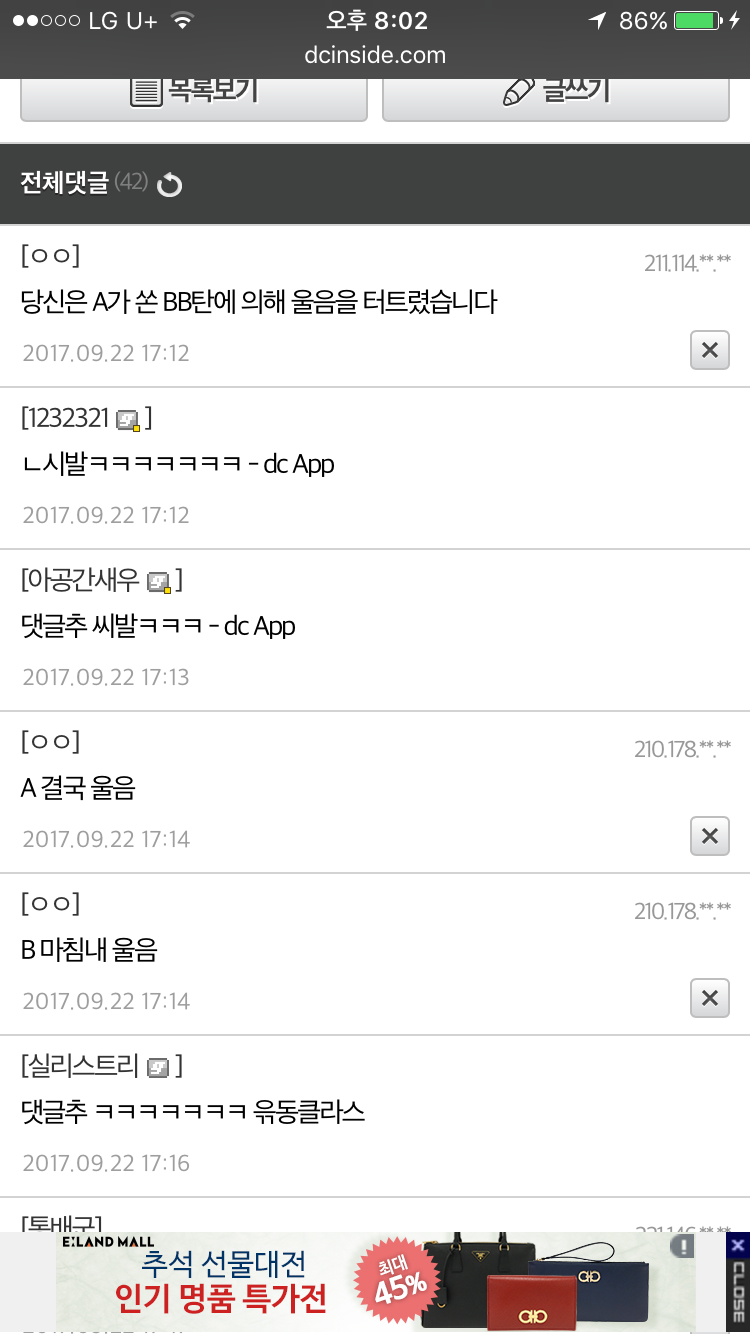Image resolution: width=750 pixels, height=1334 pixels.
Task: Open user 1232321's profile icon
Action: click(128, 421)
